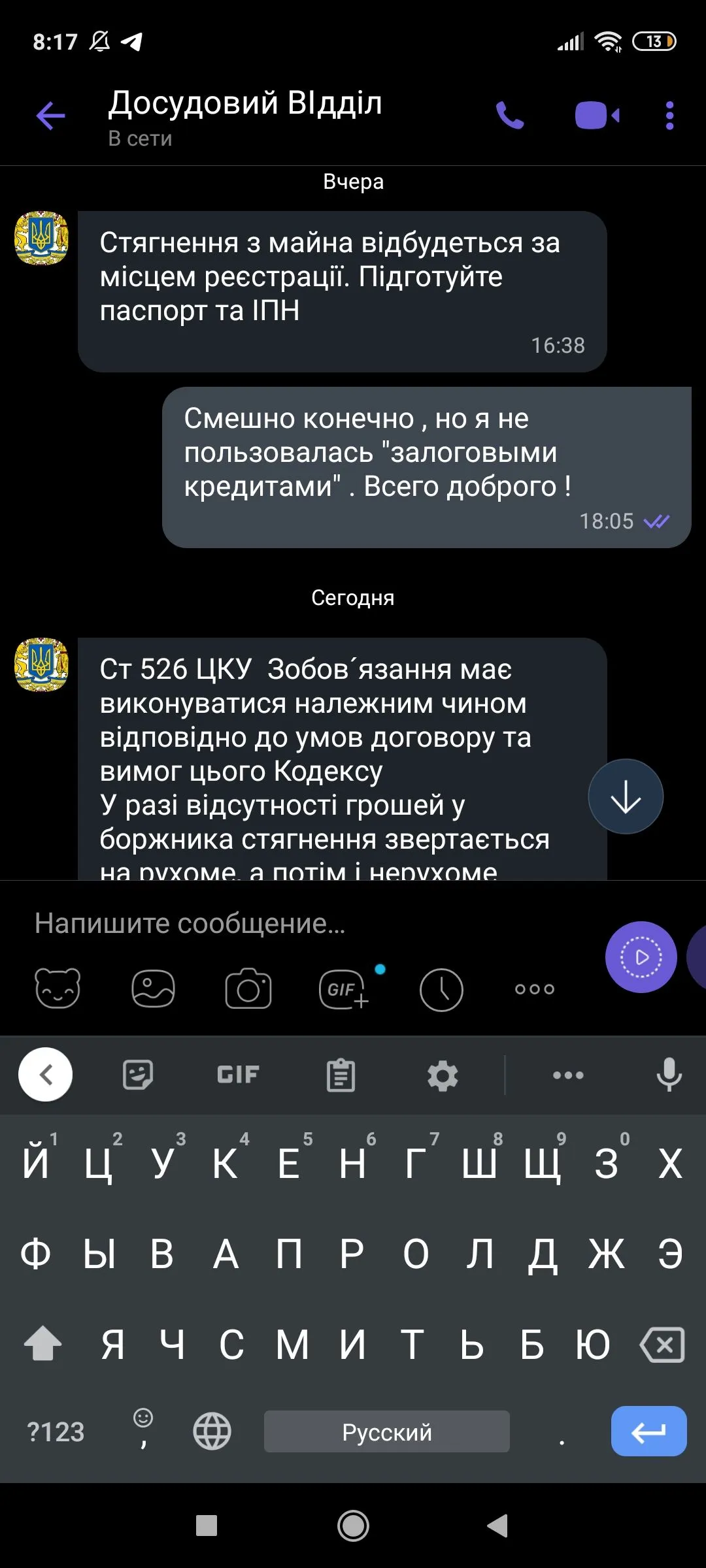
Task: Switch keyboard to numbers and symbols
Action: point(56,1431)
